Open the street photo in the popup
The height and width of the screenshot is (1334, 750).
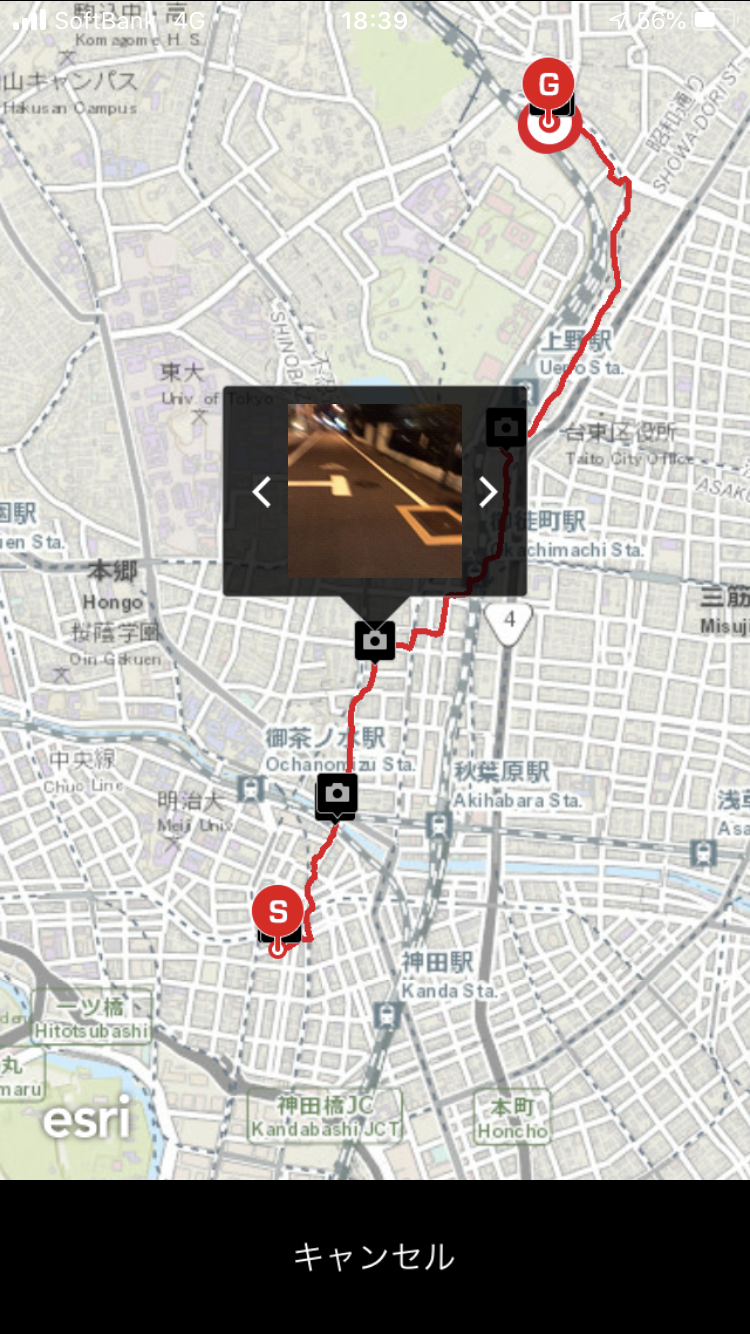pyautogui.click(x=375, y=491)
